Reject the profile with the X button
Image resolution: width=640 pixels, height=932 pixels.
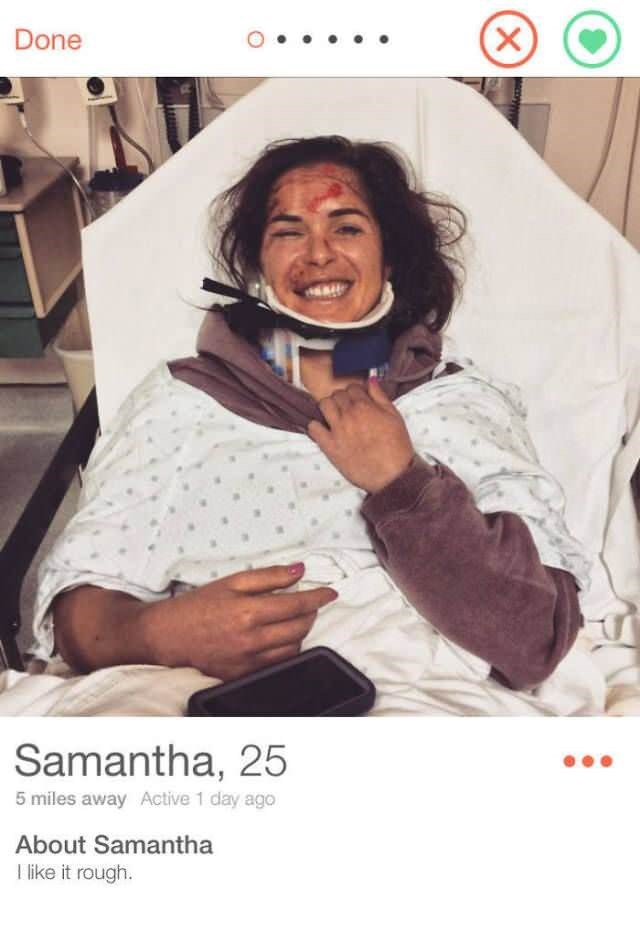click(508, 40)
